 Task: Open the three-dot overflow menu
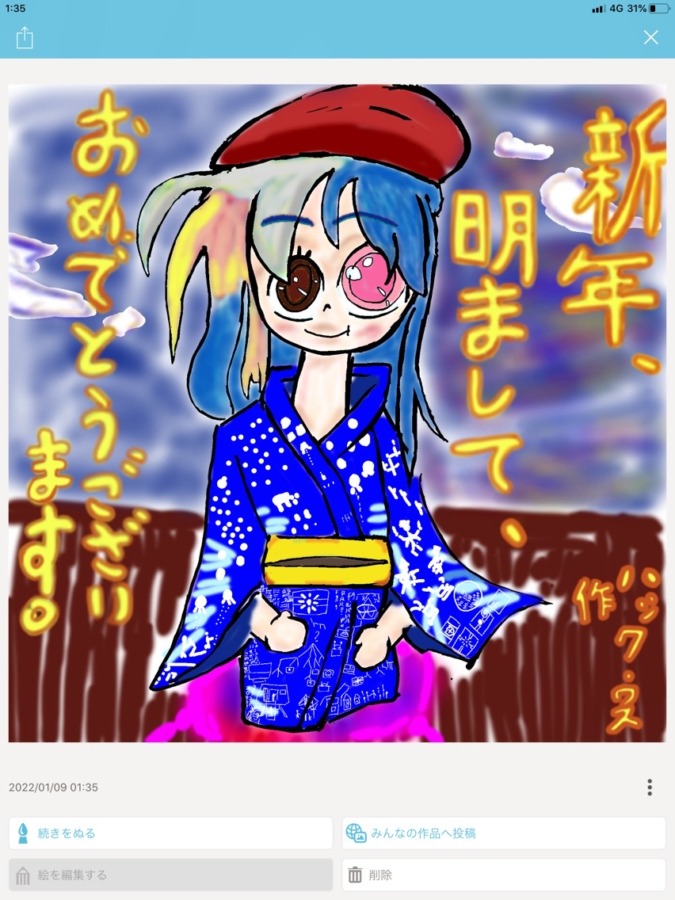(x=650, y=787)
